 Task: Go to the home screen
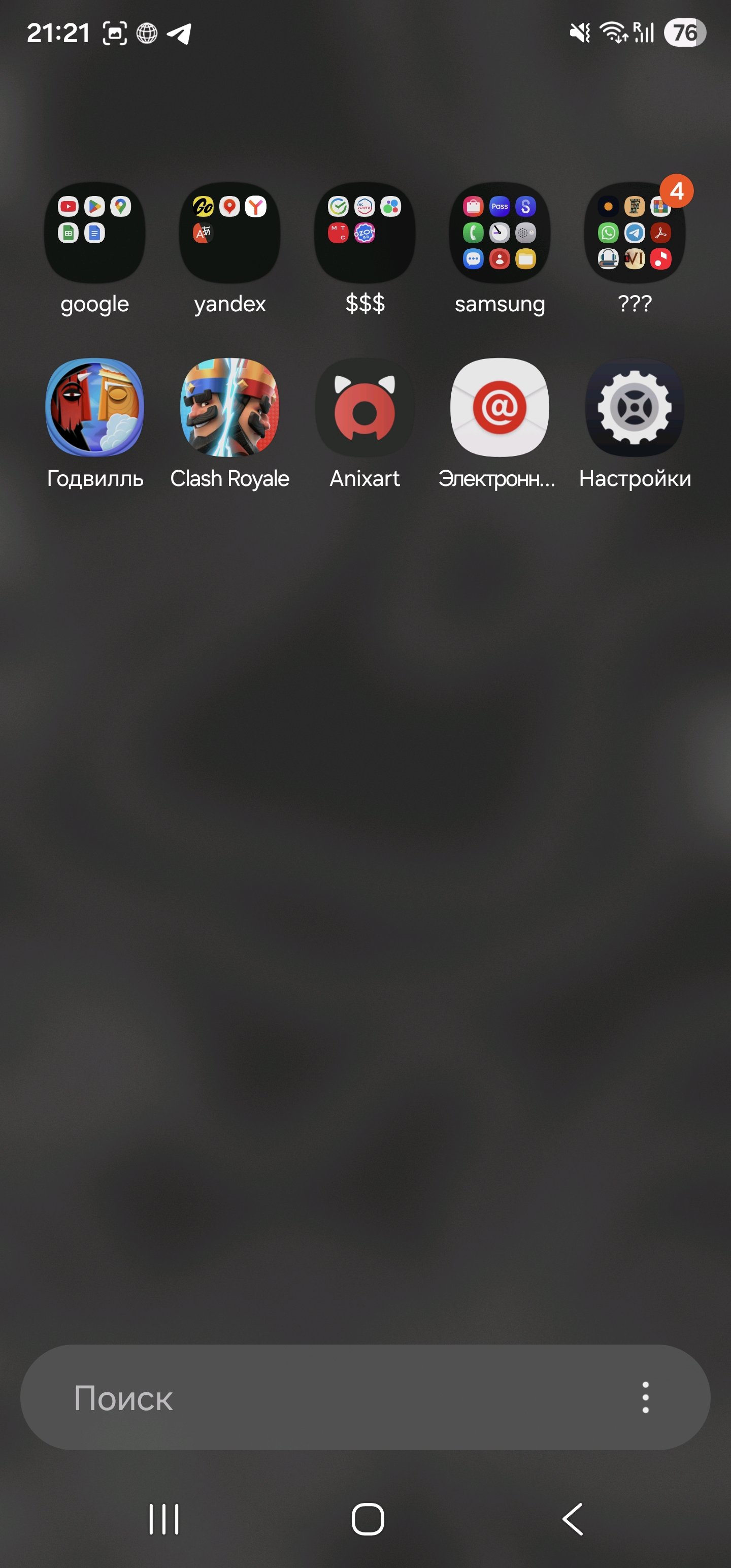click(368, 1519)
